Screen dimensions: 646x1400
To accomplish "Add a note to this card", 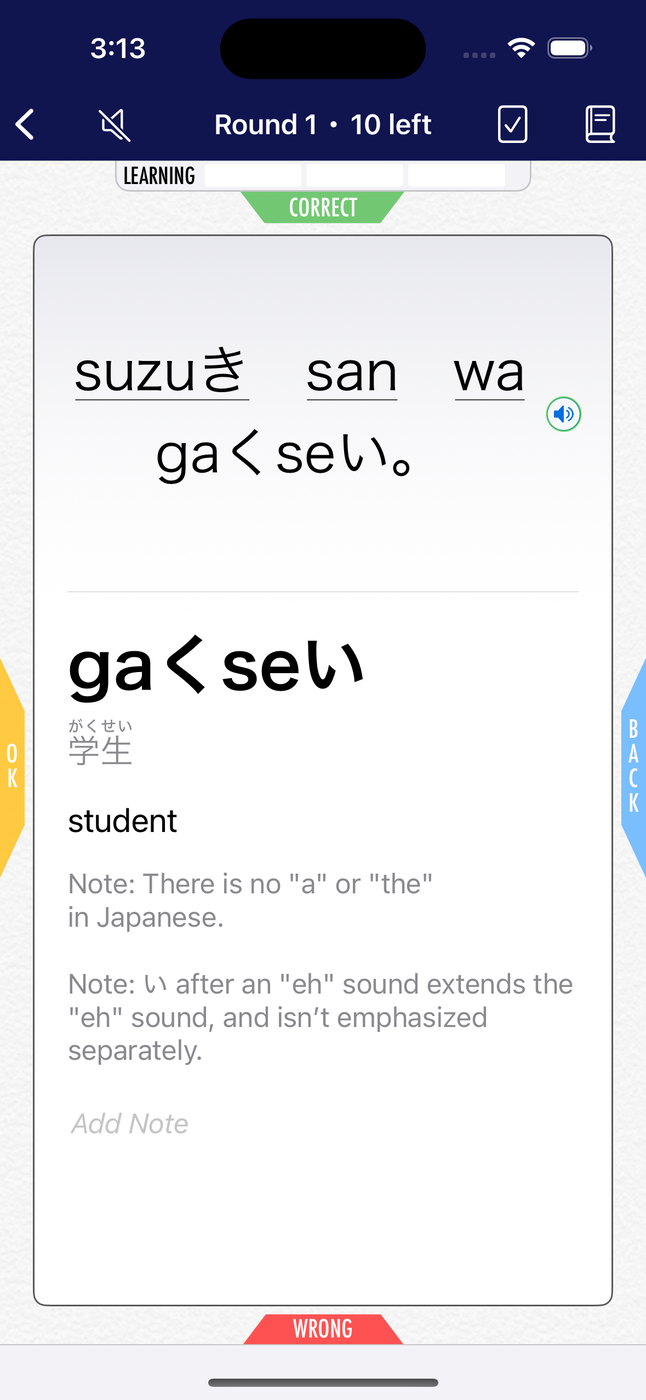I will click(x=130, y=1124).
